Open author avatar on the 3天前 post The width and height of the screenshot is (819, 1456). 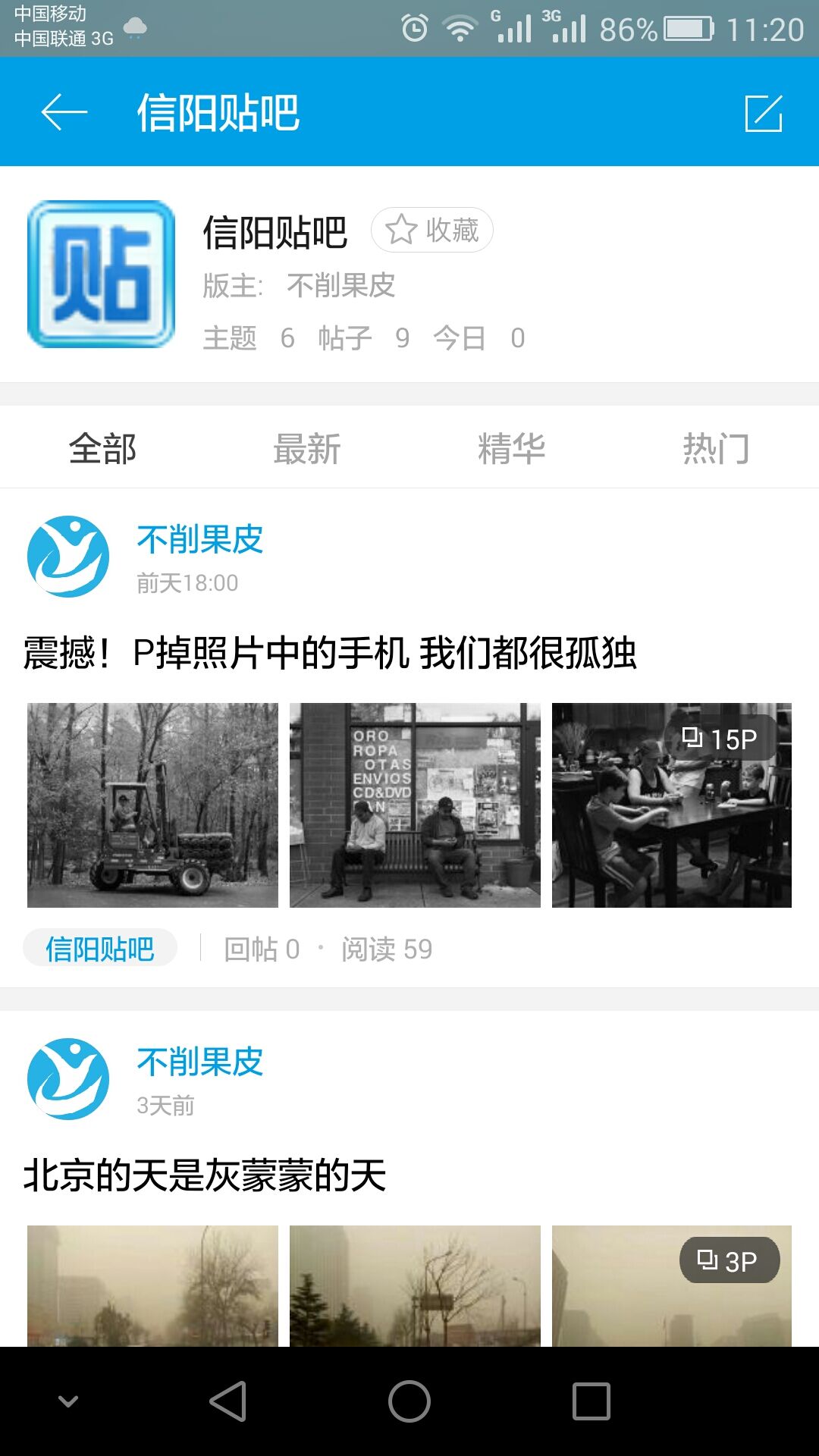click(68, 1078)
